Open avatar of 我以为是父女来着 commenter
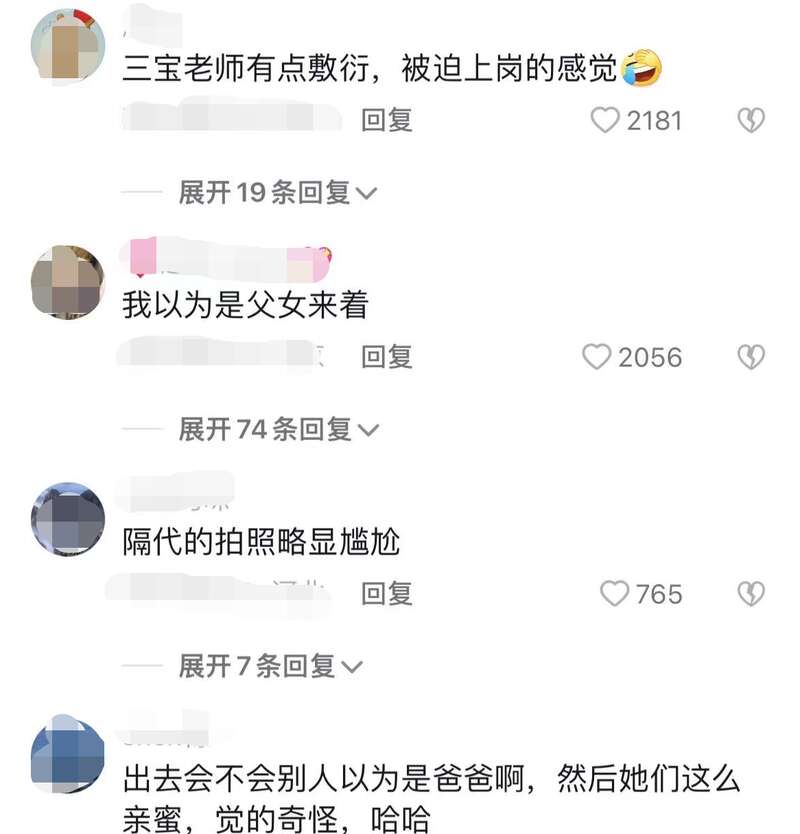This screenshot has width=800, height=834. pos(68,282)
